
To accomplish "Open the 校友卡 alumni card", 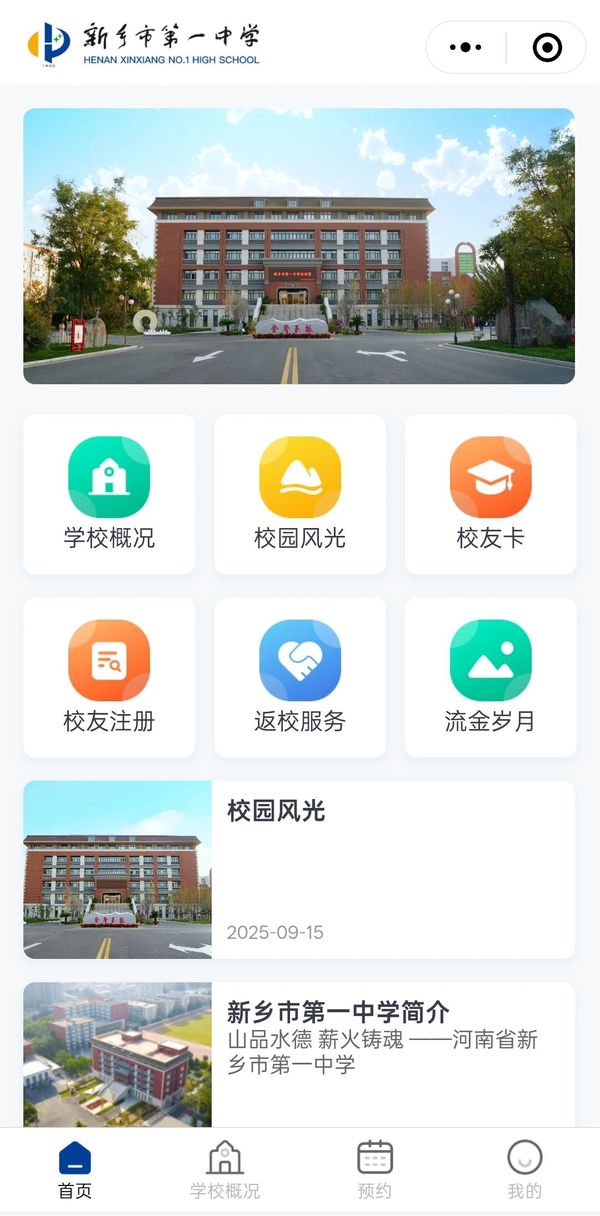I will pos(490,494).
